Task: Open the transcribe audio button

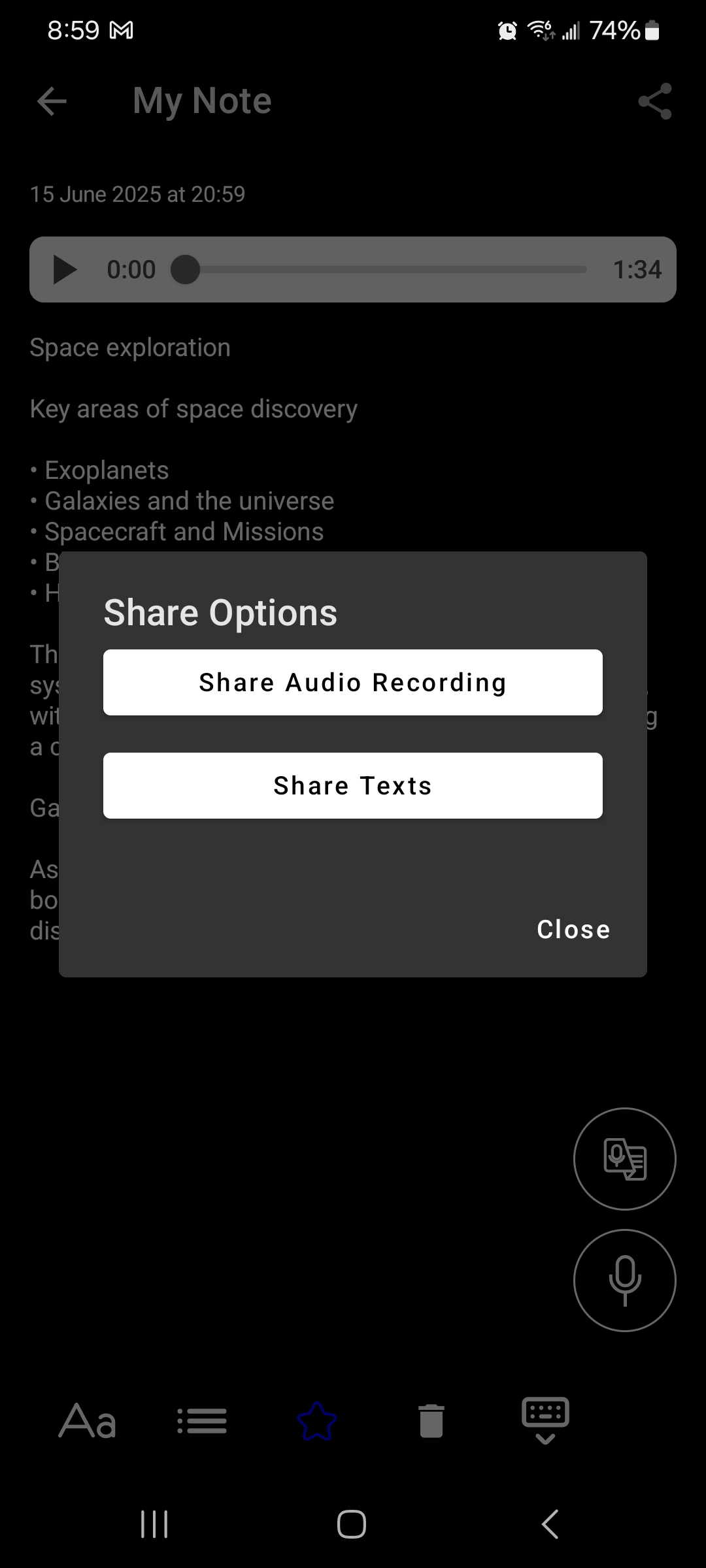Action: tap(624, 1158)
